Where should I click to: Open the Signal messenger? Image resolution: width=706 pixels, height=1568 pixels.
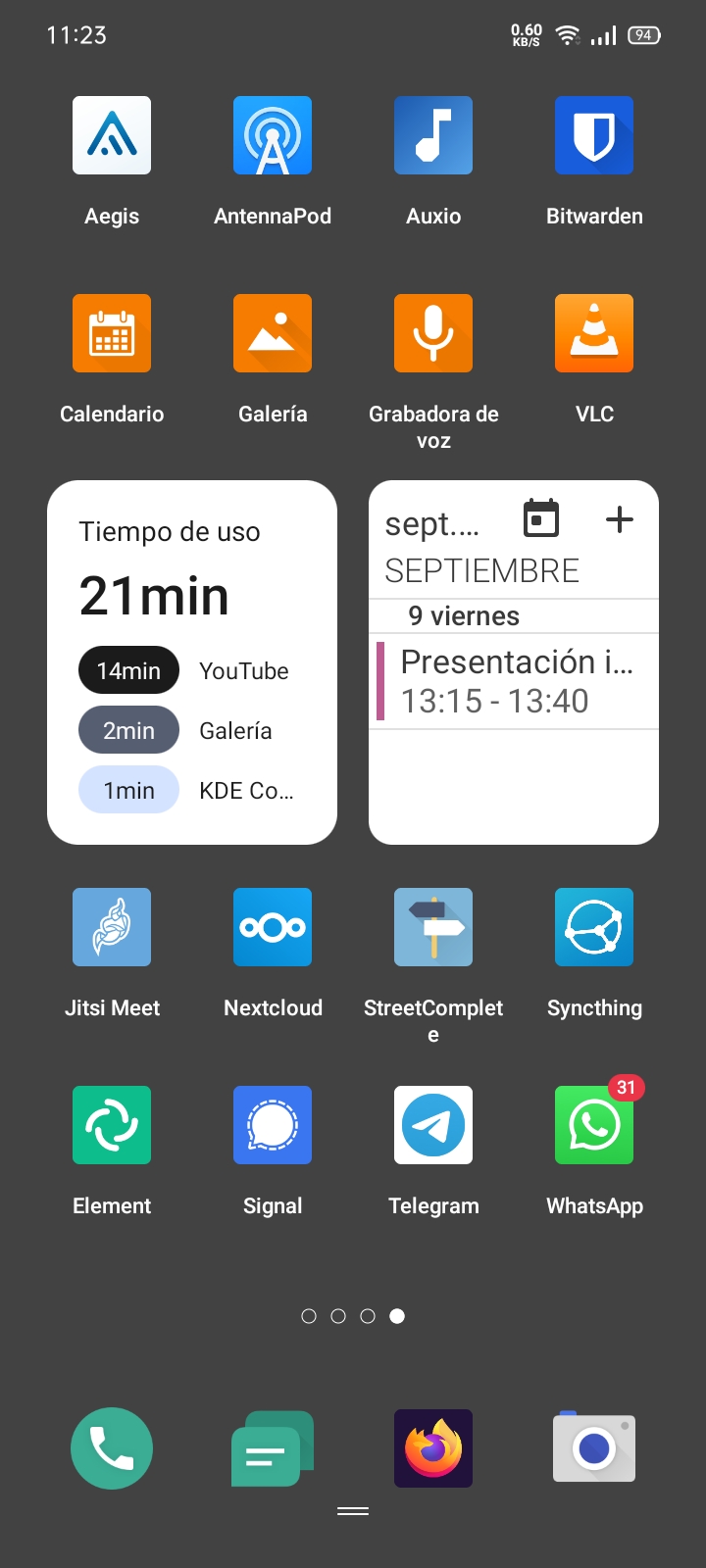tap(272, 1125)
